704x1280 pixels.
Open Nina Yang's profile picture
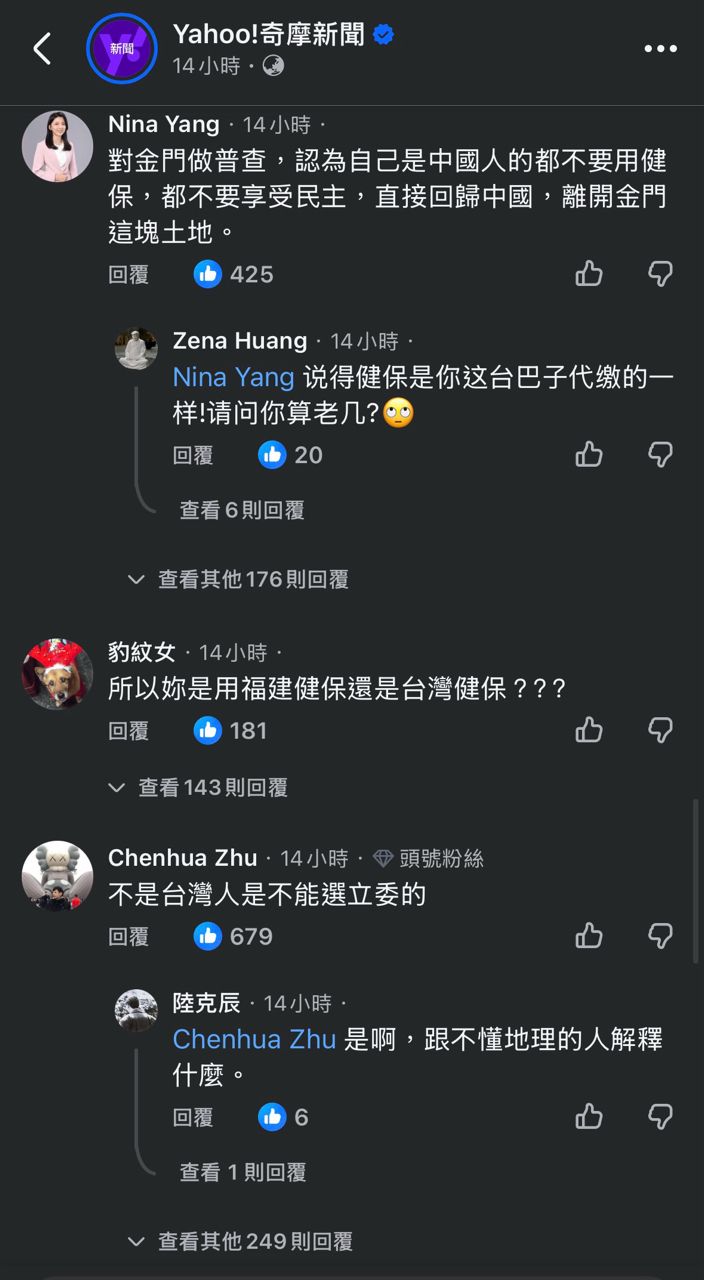pos(57,146)
